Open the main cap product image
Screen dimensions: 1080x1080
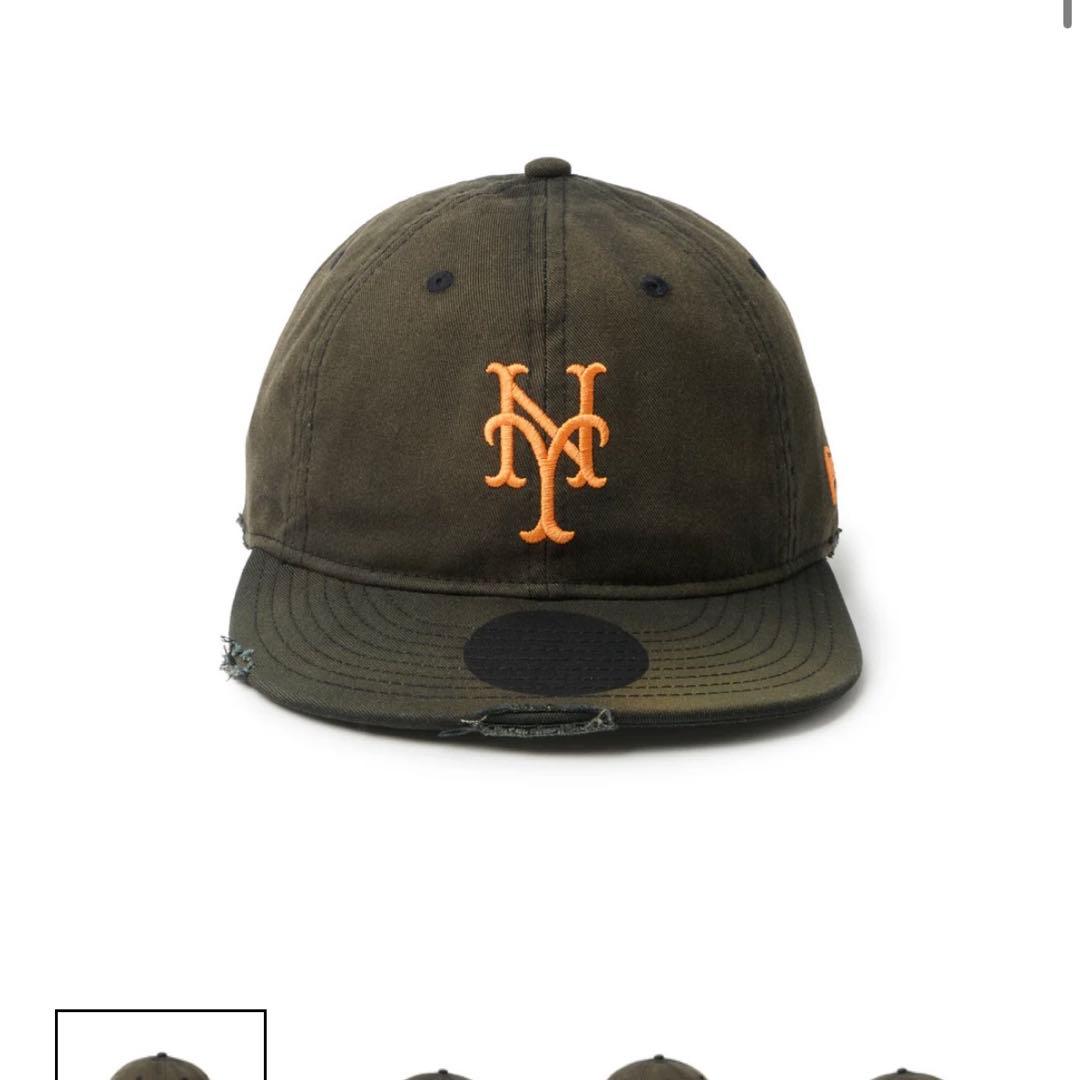(x=540, y=448)
